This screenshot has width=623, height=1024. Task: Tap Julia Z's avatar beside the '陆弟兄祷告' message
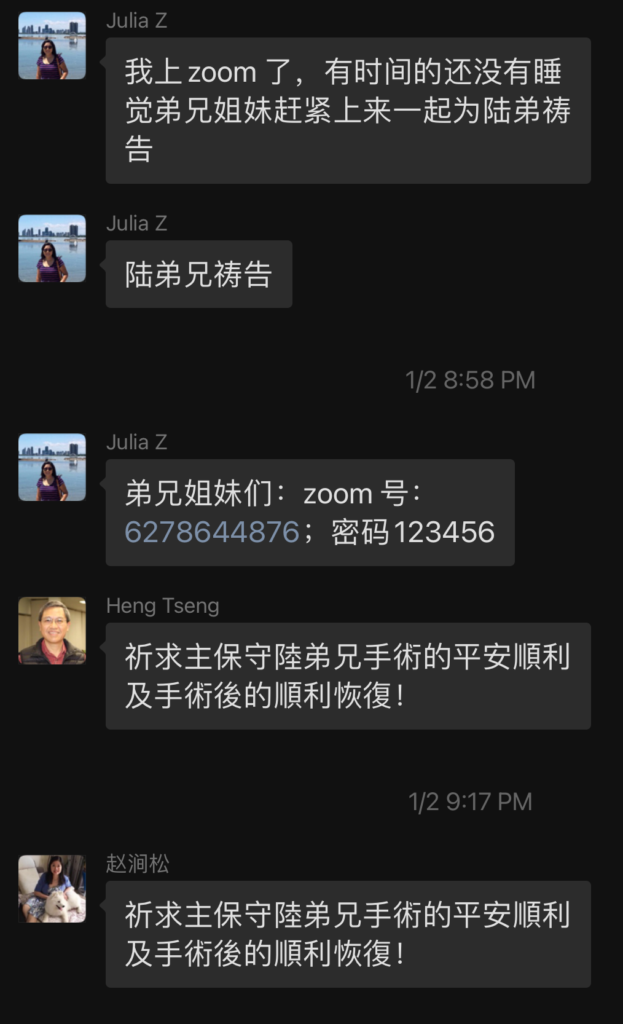pos(52,248)
